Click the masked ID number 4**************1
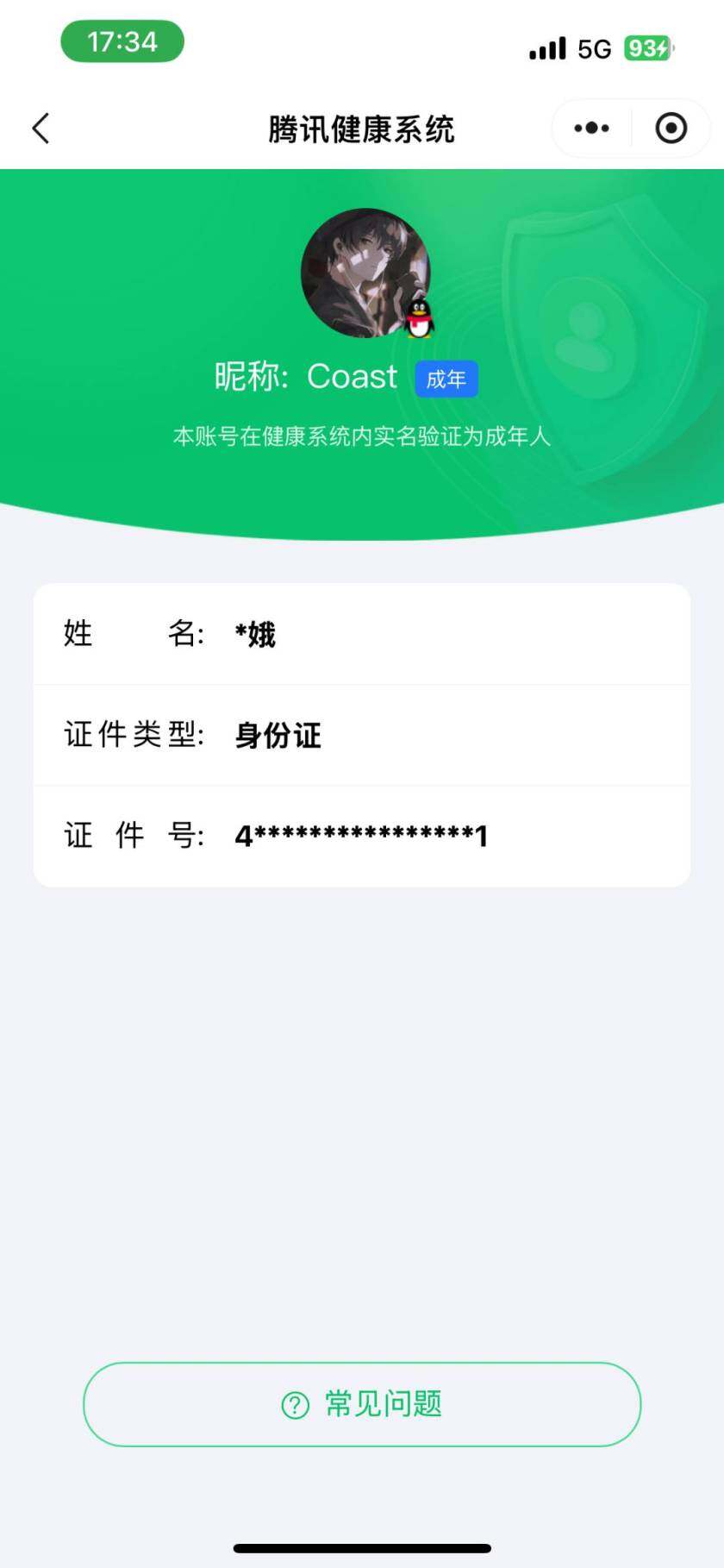 click(362, 835)
